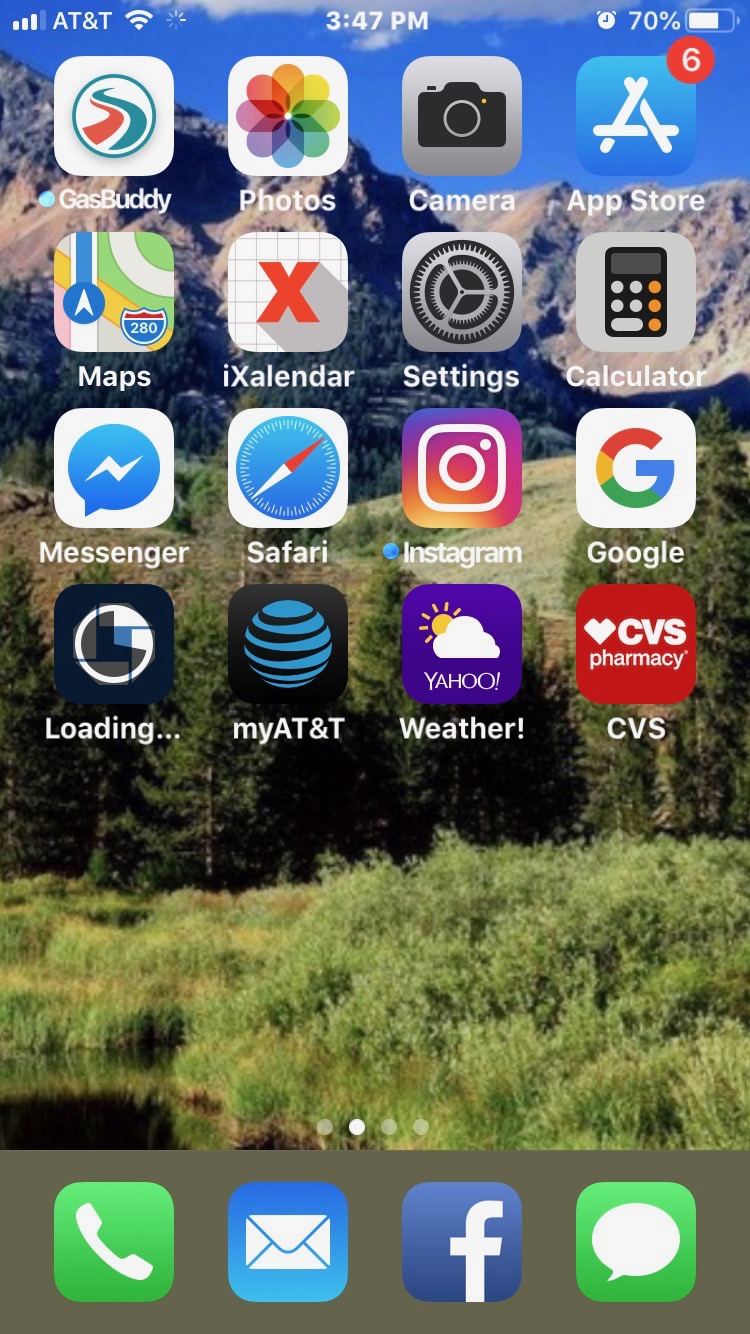Open the CVS pharmacy app

click(636, 644)
